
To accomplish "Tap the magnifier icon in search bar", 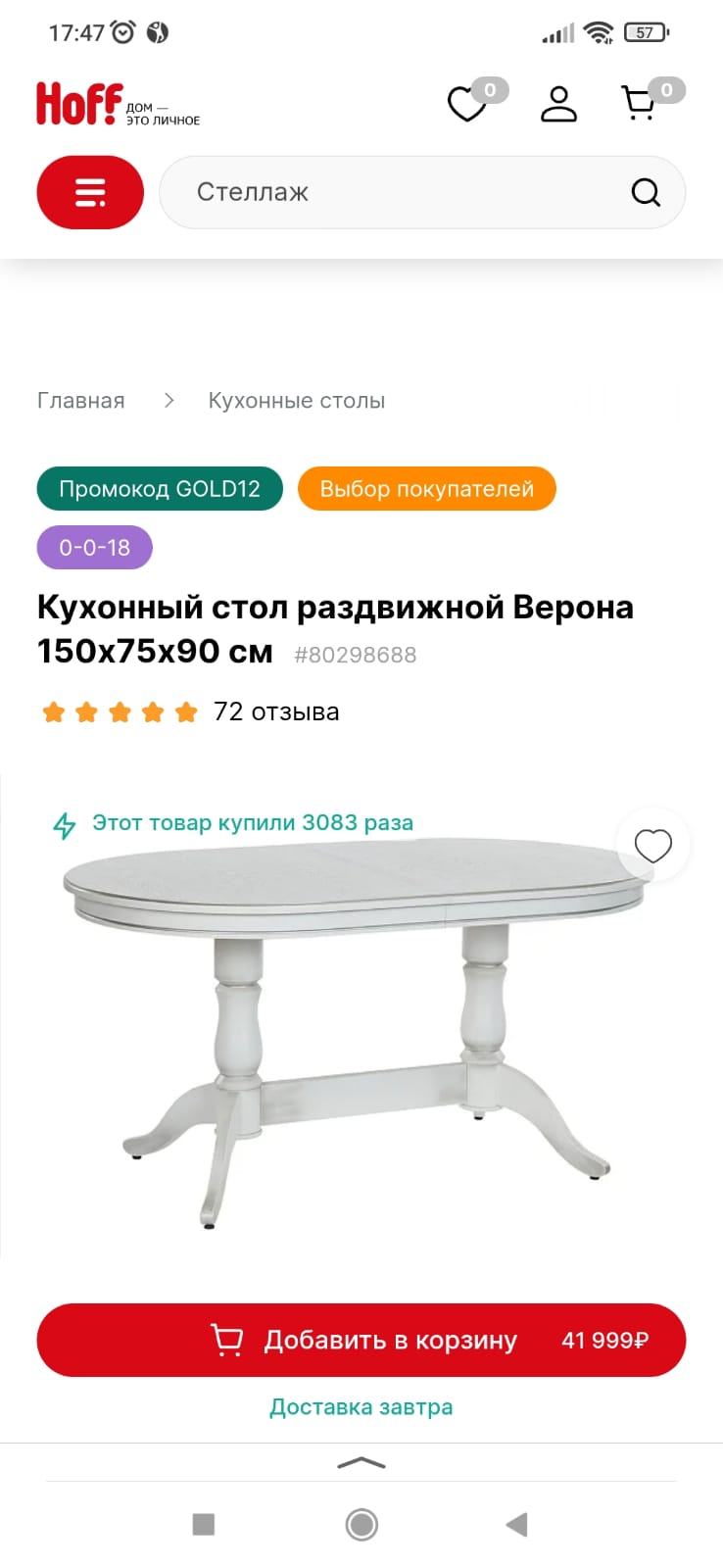I will [645, 192].
